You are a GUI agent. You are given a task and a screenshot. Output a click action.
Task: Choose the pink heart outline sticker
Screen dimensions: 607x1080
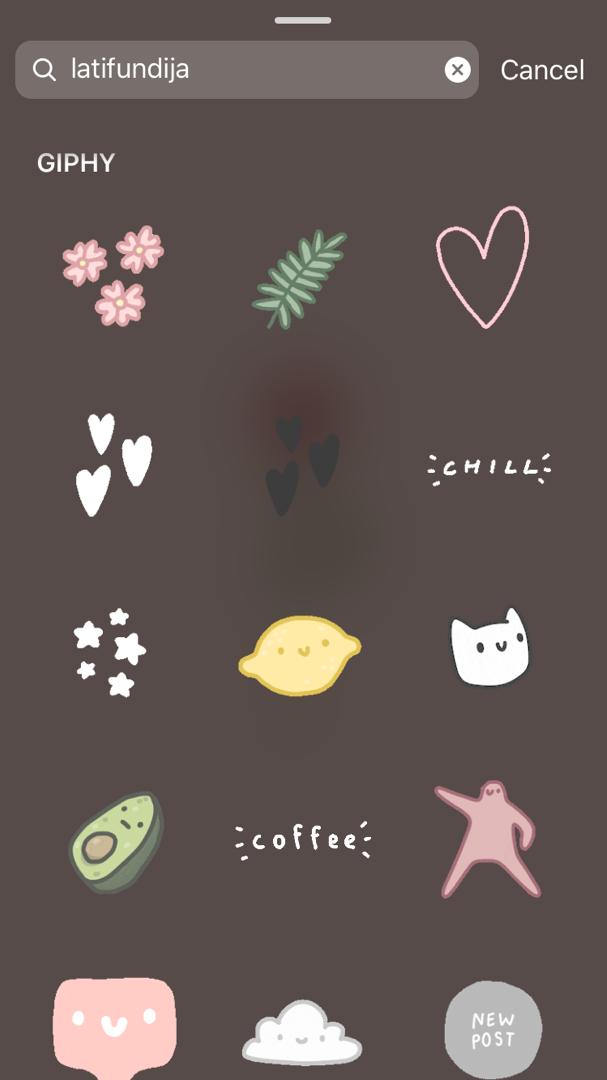(483, 267)
